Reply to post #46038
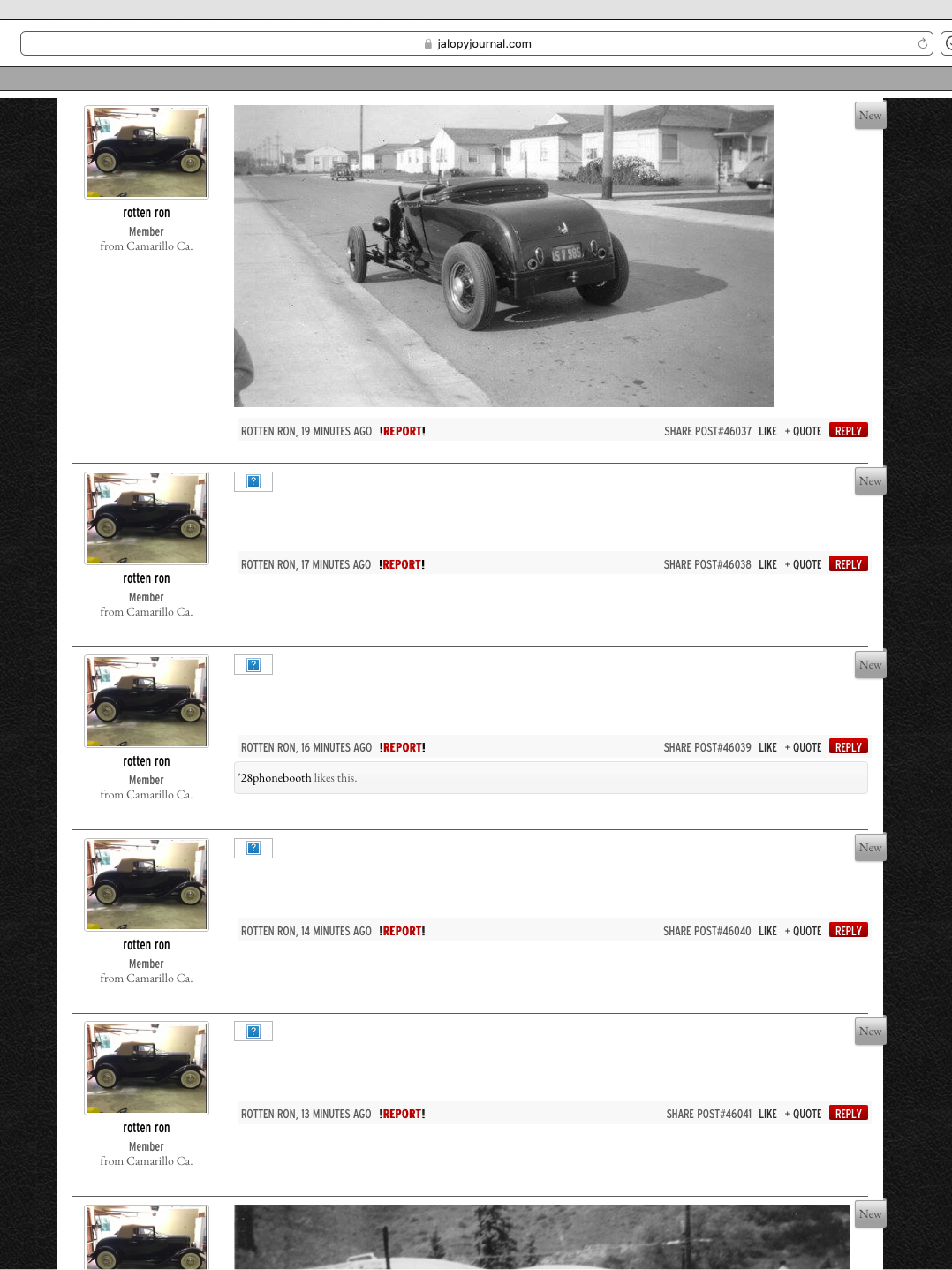 (848, 564)
